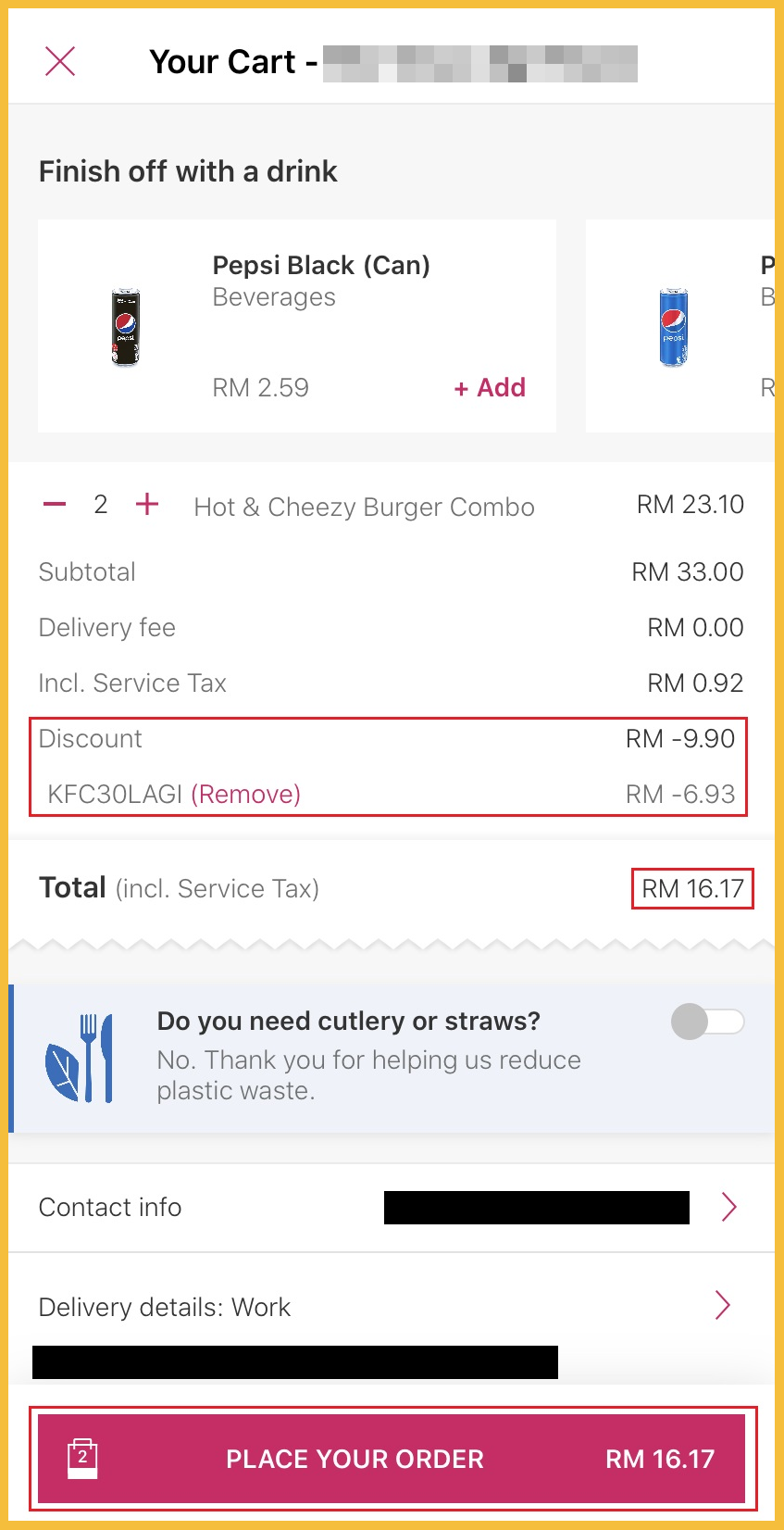Add Pepsi Black (Can) to the order
Screen dimensions: 784x1530
tap(490, 388)
